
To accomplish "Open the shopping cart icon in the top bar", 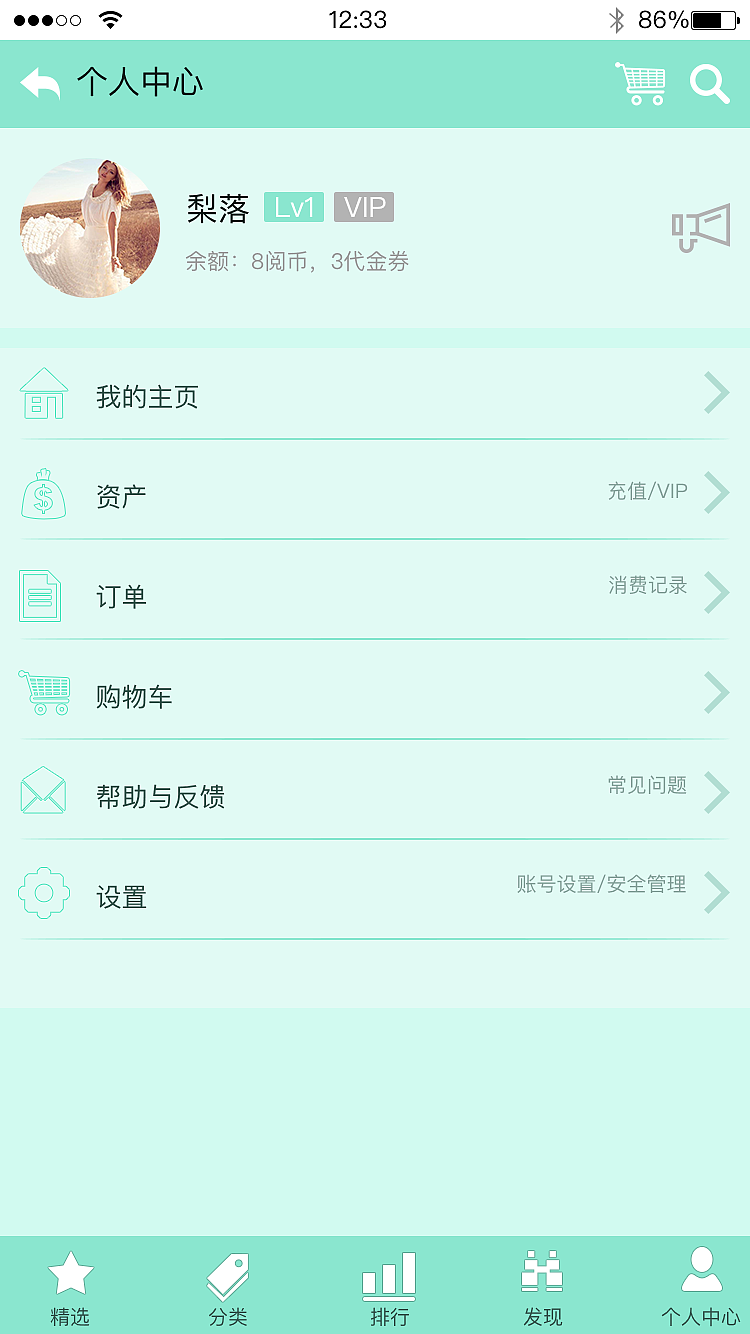I will (640, 84).
